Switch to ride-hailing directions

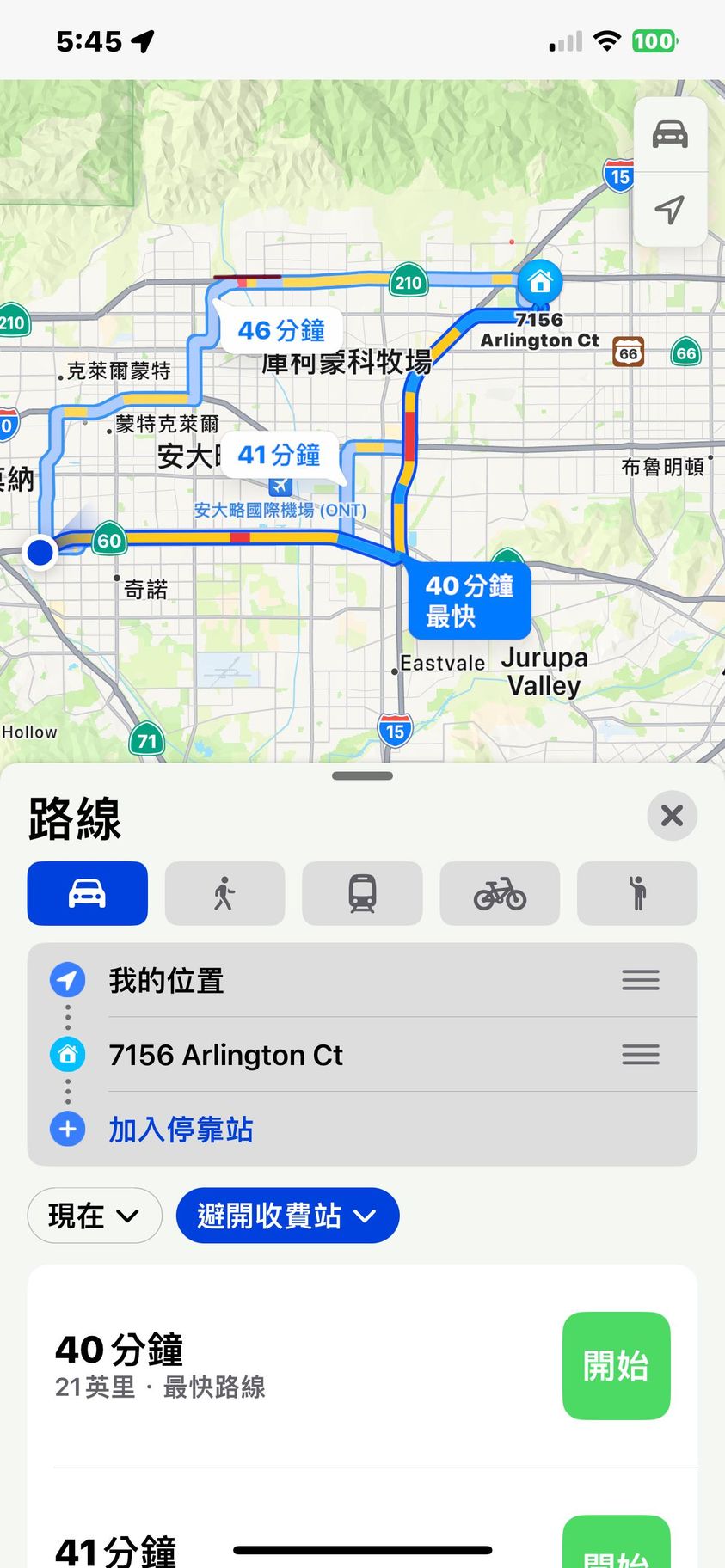click(637, 893)
